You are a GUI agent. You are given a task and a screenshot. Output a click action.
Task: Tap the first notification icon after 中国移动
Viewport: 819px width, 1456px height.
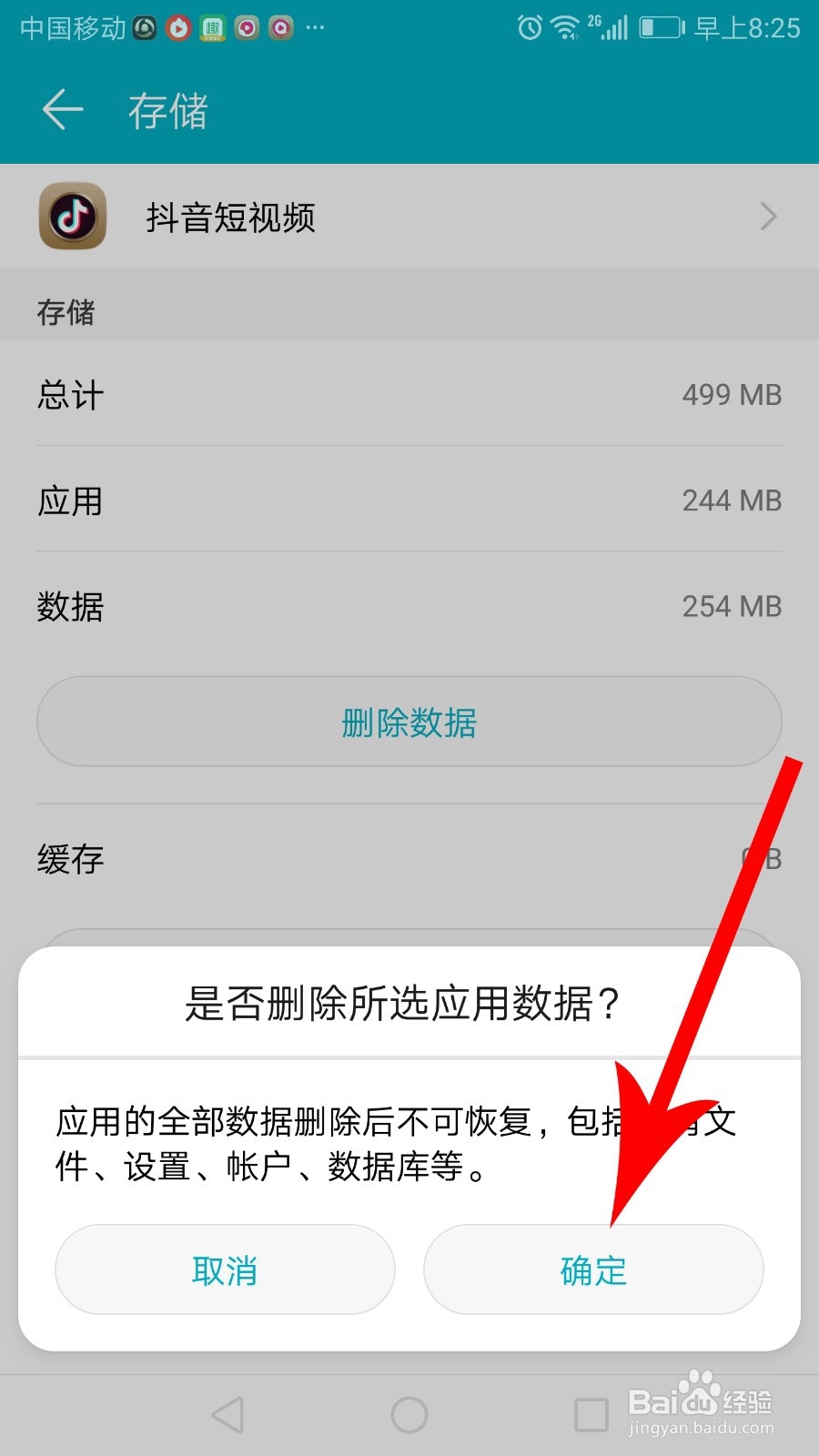(x=146, y=27)
